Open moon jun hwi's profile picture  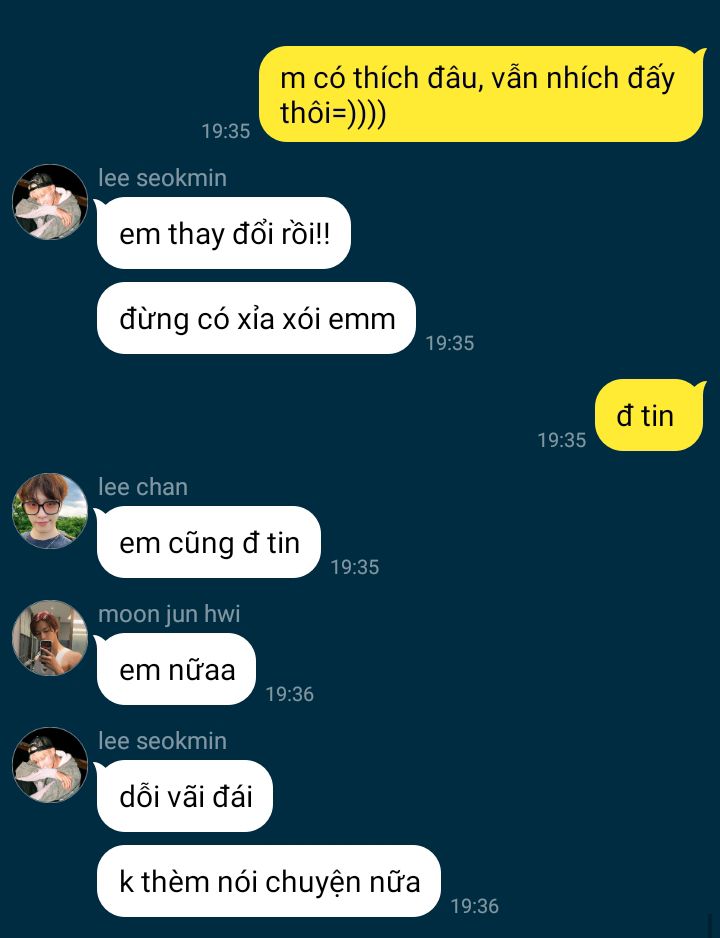50,638
